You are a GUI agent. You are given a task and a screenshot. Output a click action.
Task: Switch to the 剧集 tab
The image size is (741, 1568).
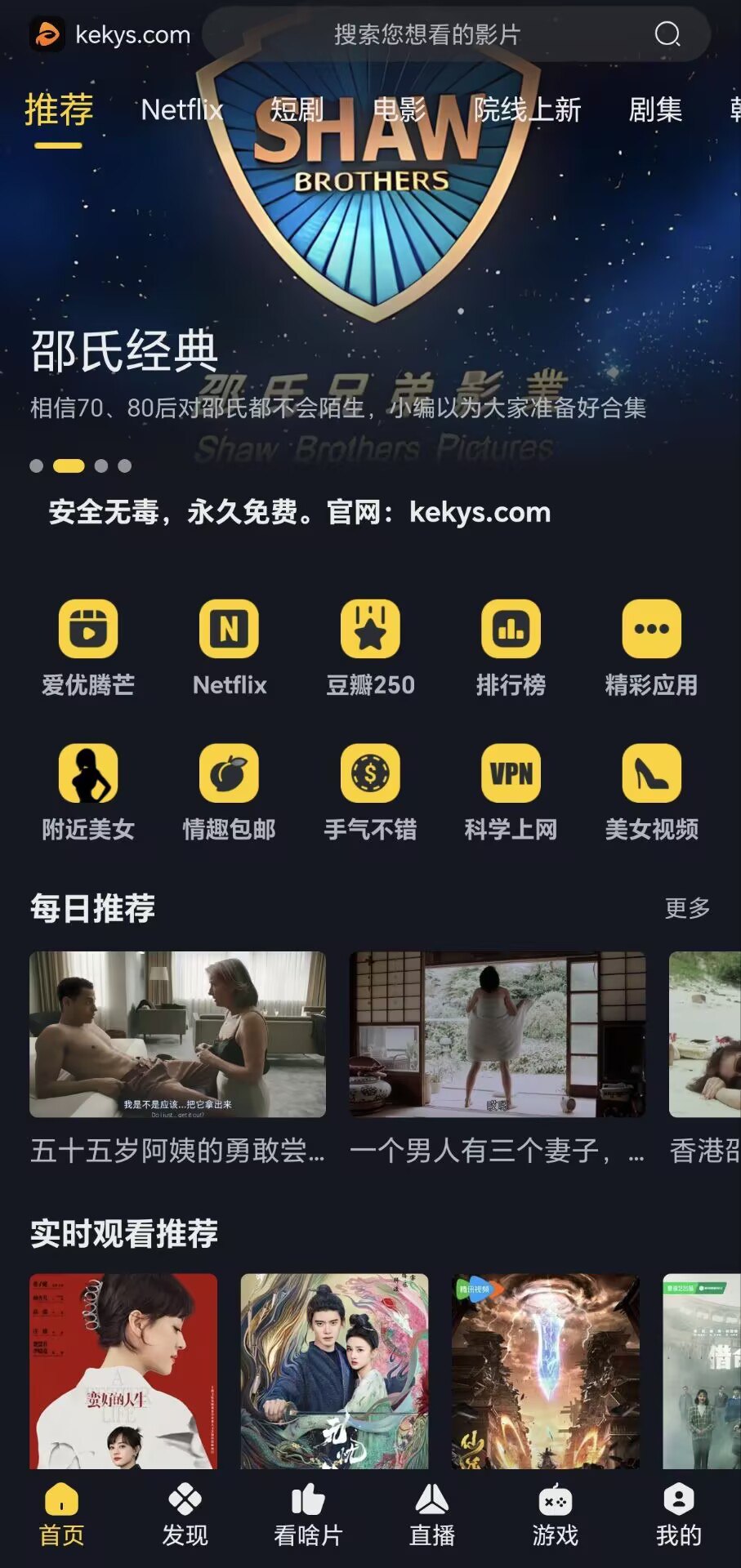pos(655,109)
